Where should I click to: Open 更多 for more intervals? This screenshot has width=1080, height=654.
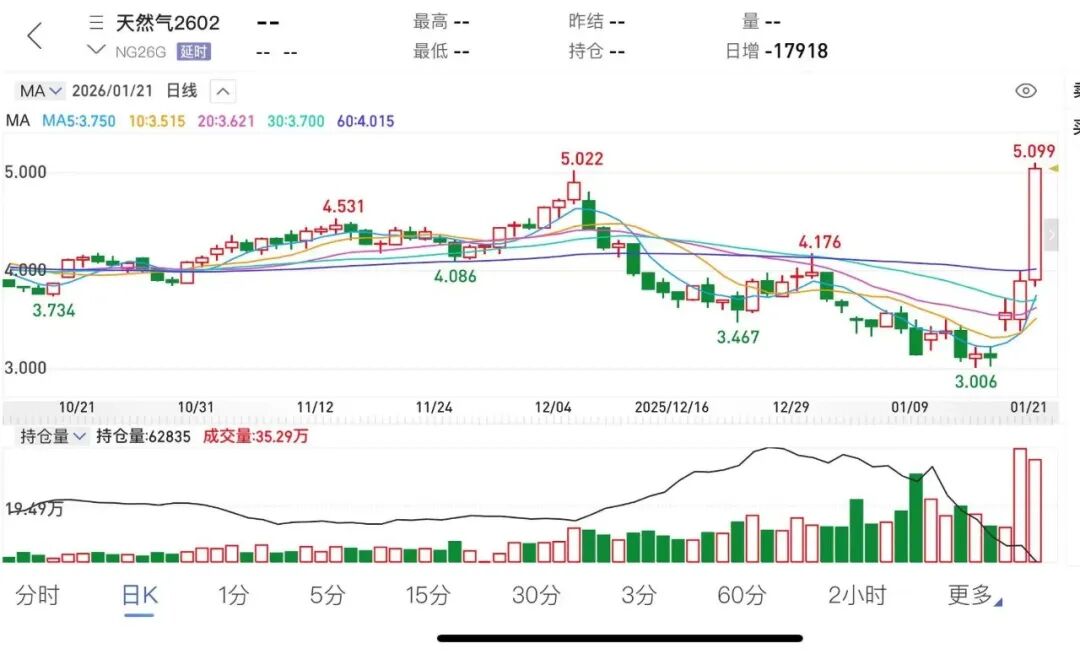(x=974, y=596)
